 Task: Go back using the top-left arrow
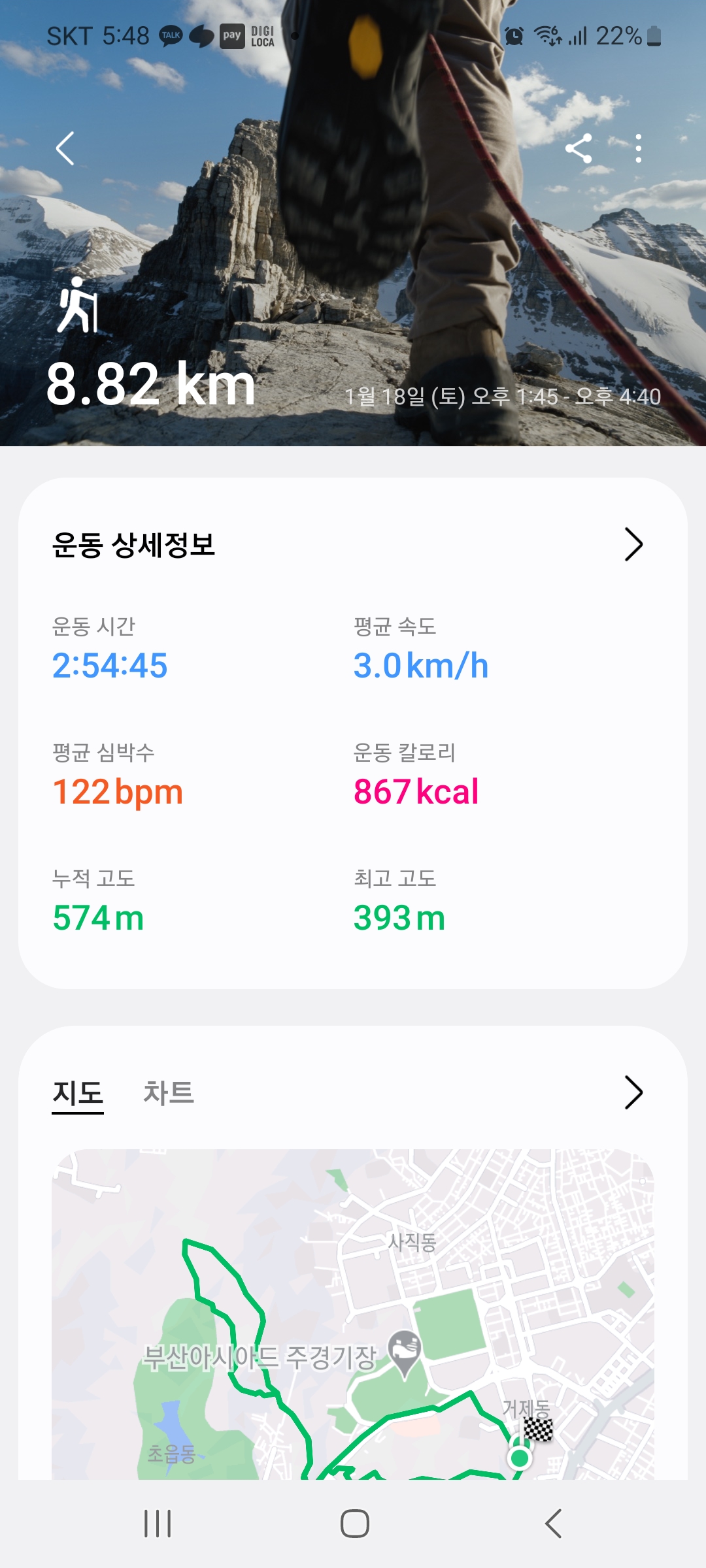65,148
